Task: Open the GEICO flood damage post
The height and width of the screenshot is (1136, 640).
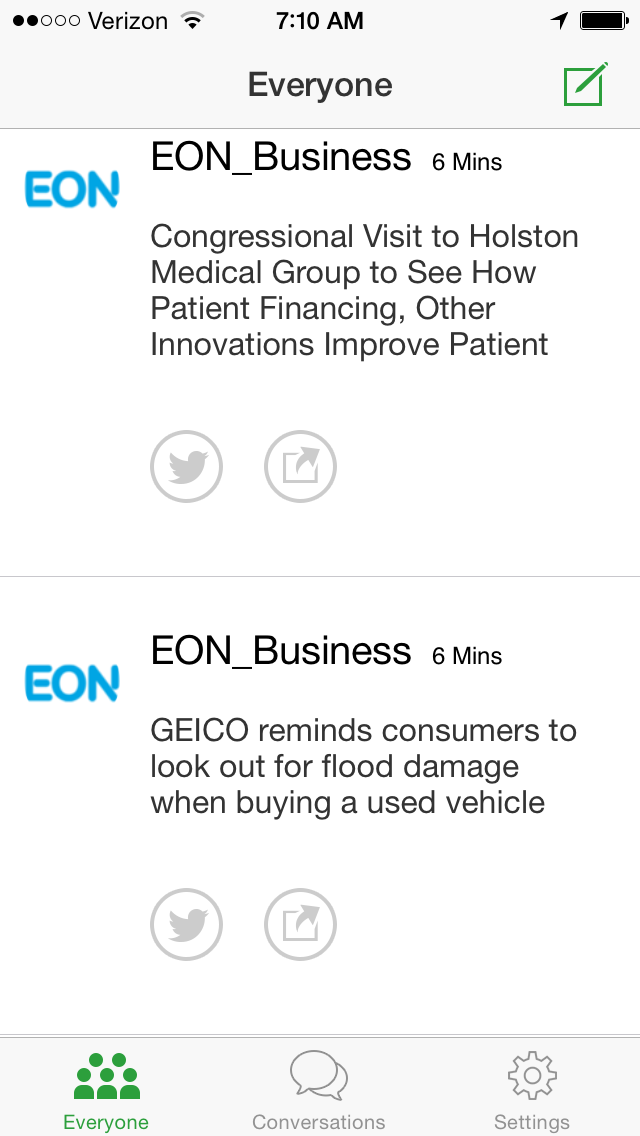Action: click(363, 767)
